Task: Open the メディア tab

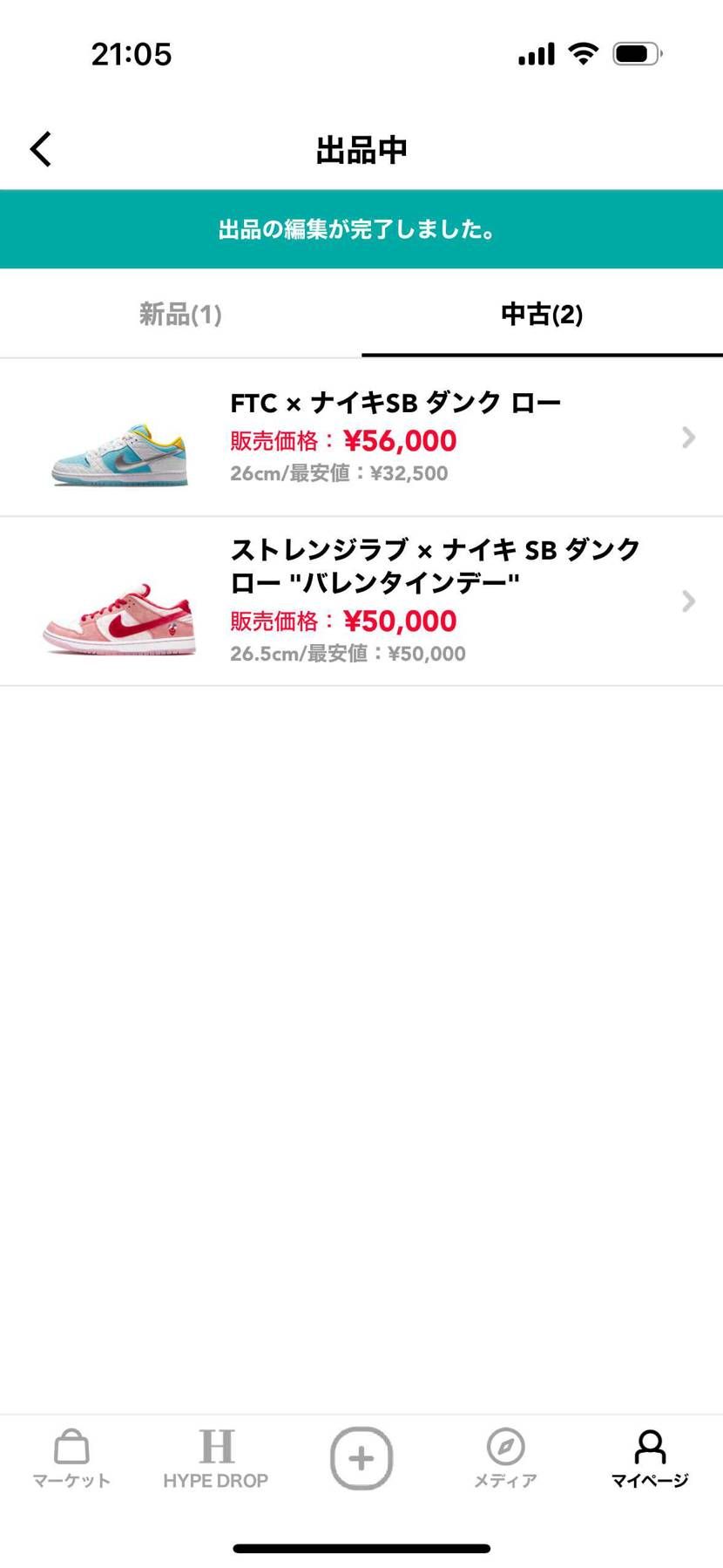Action: pos(505,1458)
